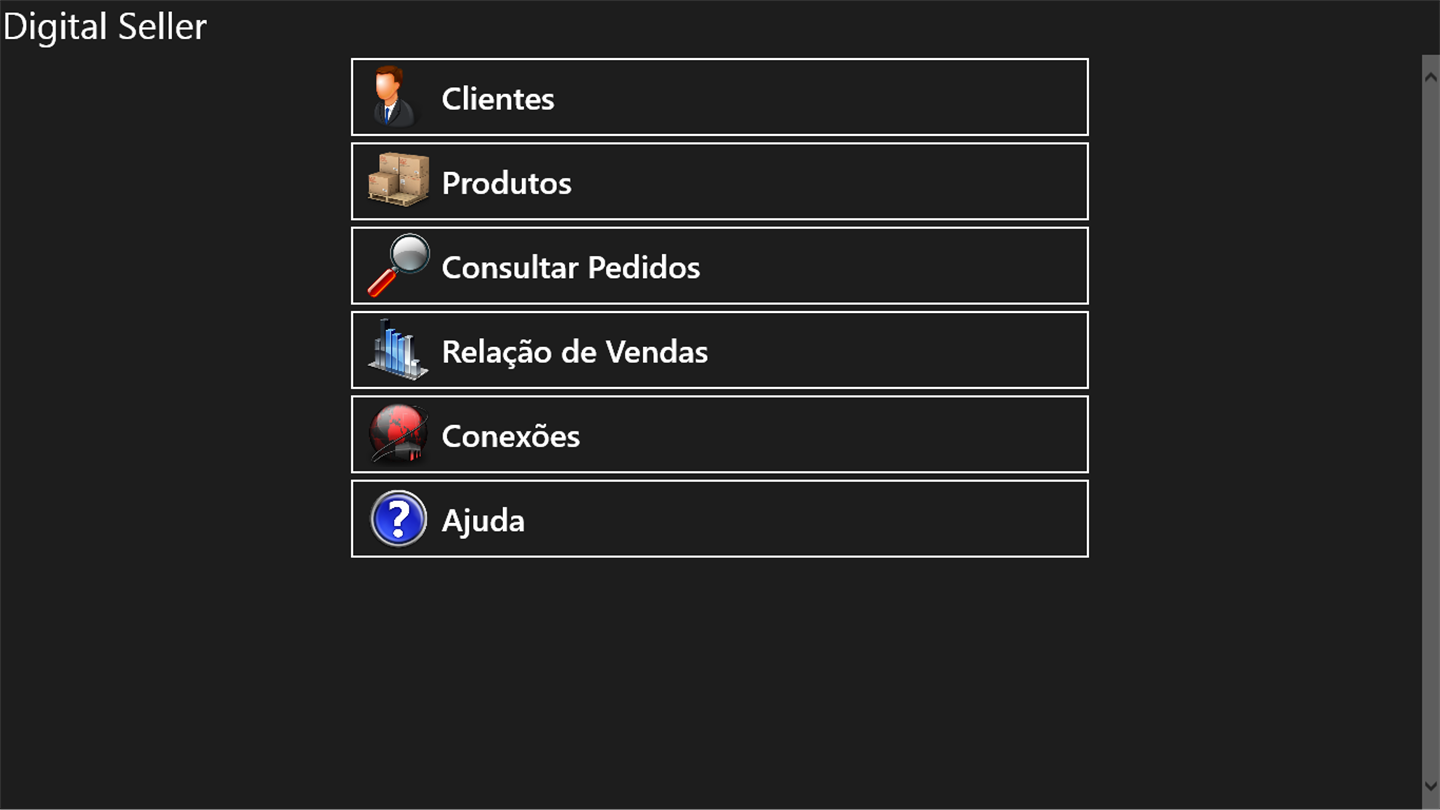Go to Conexões settings
Screen dimensions: 1440x810
tap(719, 435)
